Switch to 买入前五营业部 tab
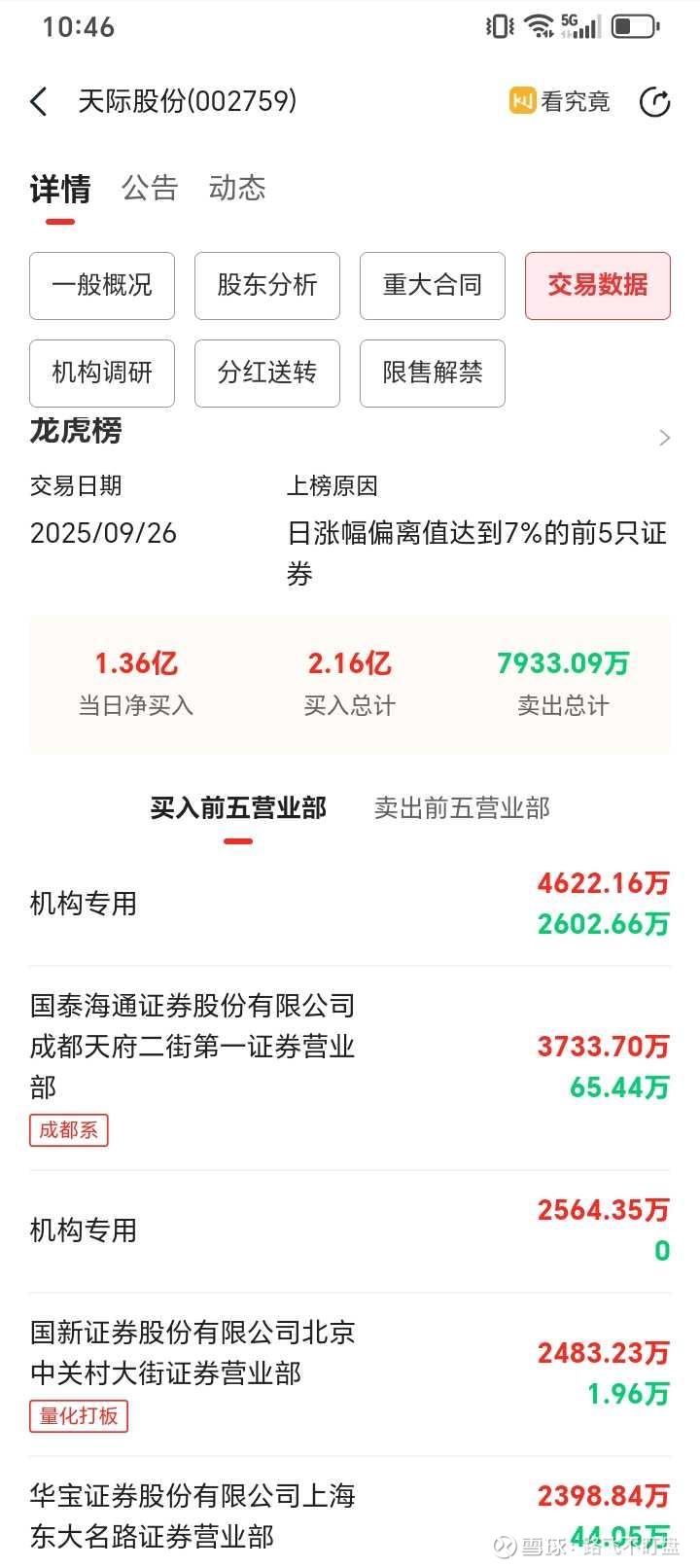Image resolution: width=700 pixels, height=1568 pixels. (238, 807)
